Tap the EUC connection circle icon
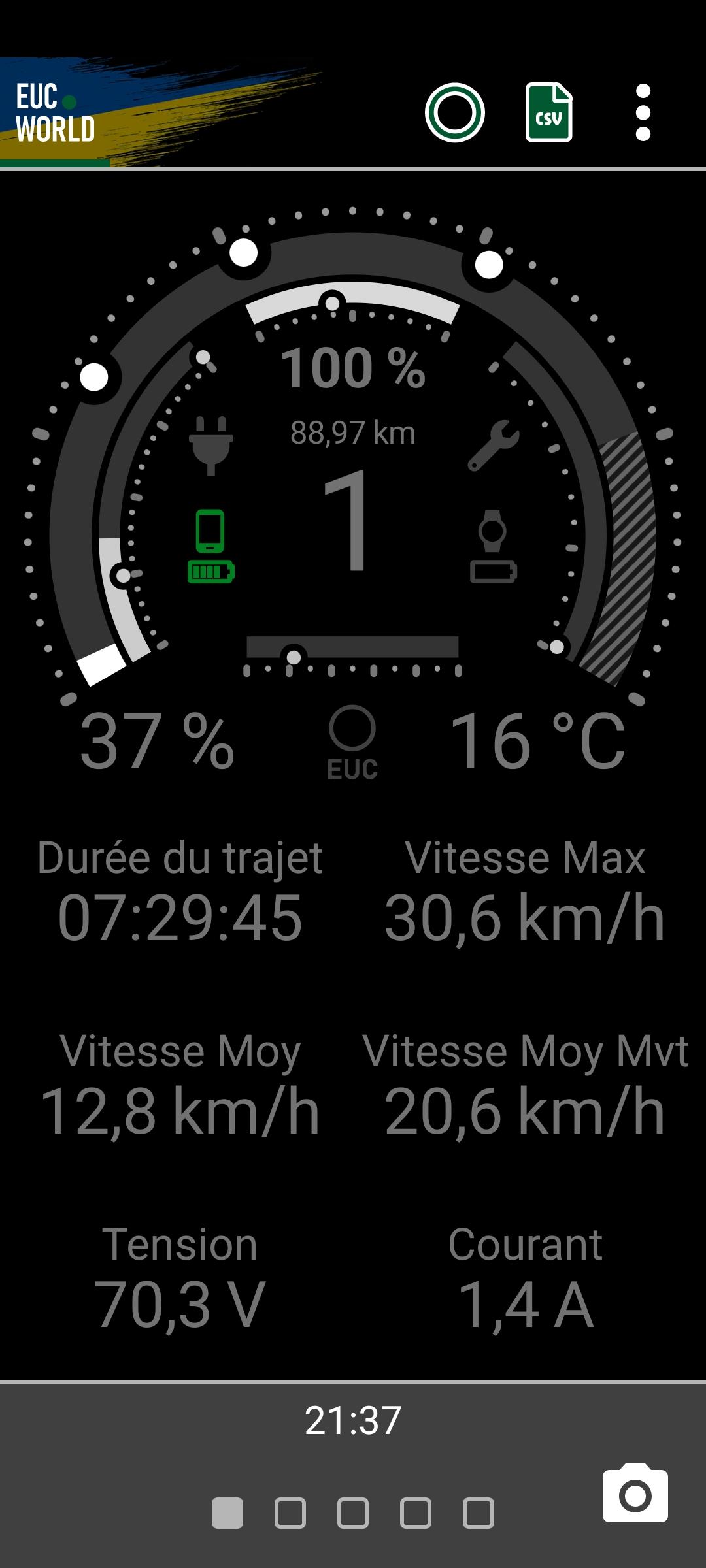 point(352,743)
